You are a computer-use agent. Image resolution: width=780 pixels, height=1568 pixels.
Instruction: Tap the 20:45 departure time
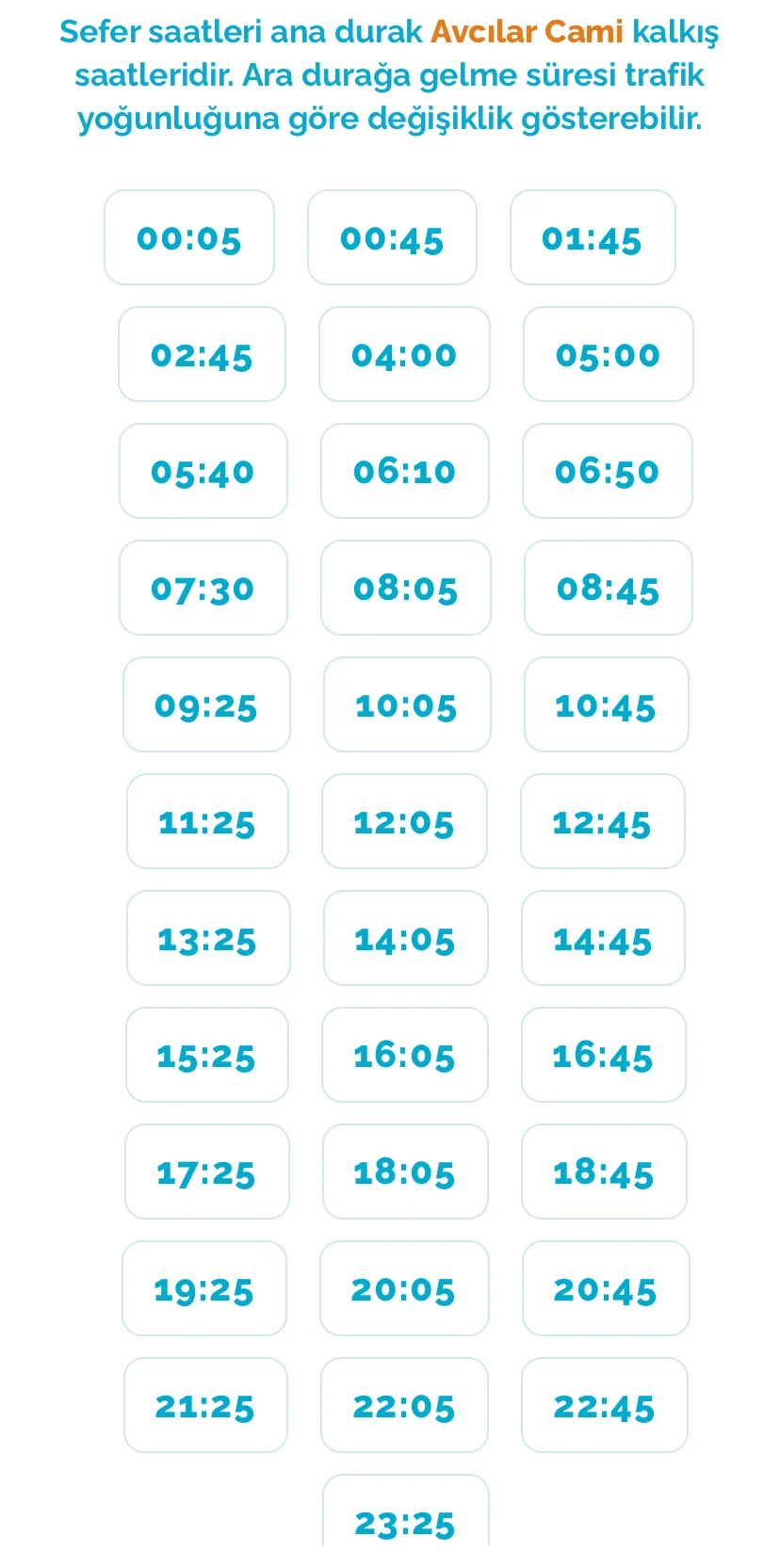[605, 1288]
